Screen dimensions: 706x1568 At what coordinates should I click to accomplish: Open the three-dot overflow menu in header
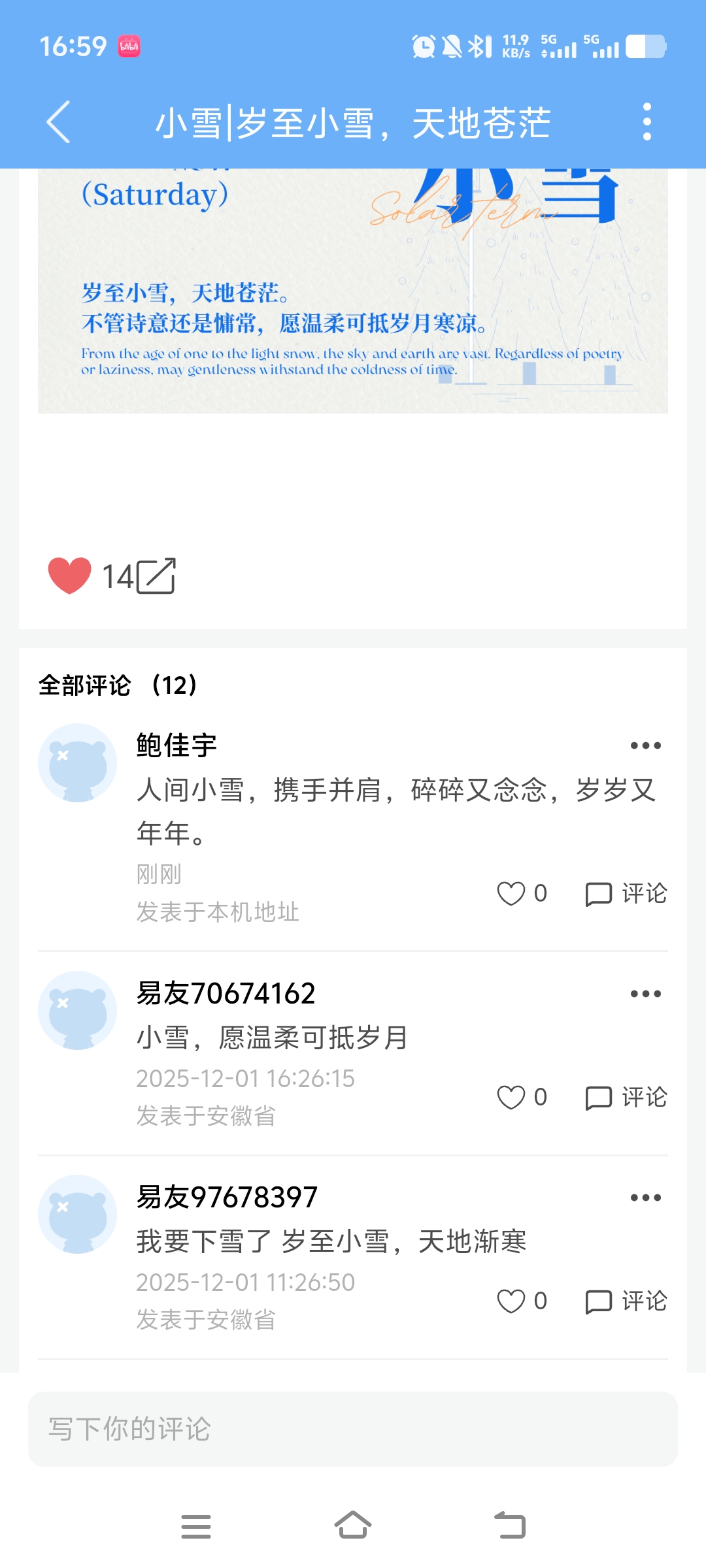[647, 122]
